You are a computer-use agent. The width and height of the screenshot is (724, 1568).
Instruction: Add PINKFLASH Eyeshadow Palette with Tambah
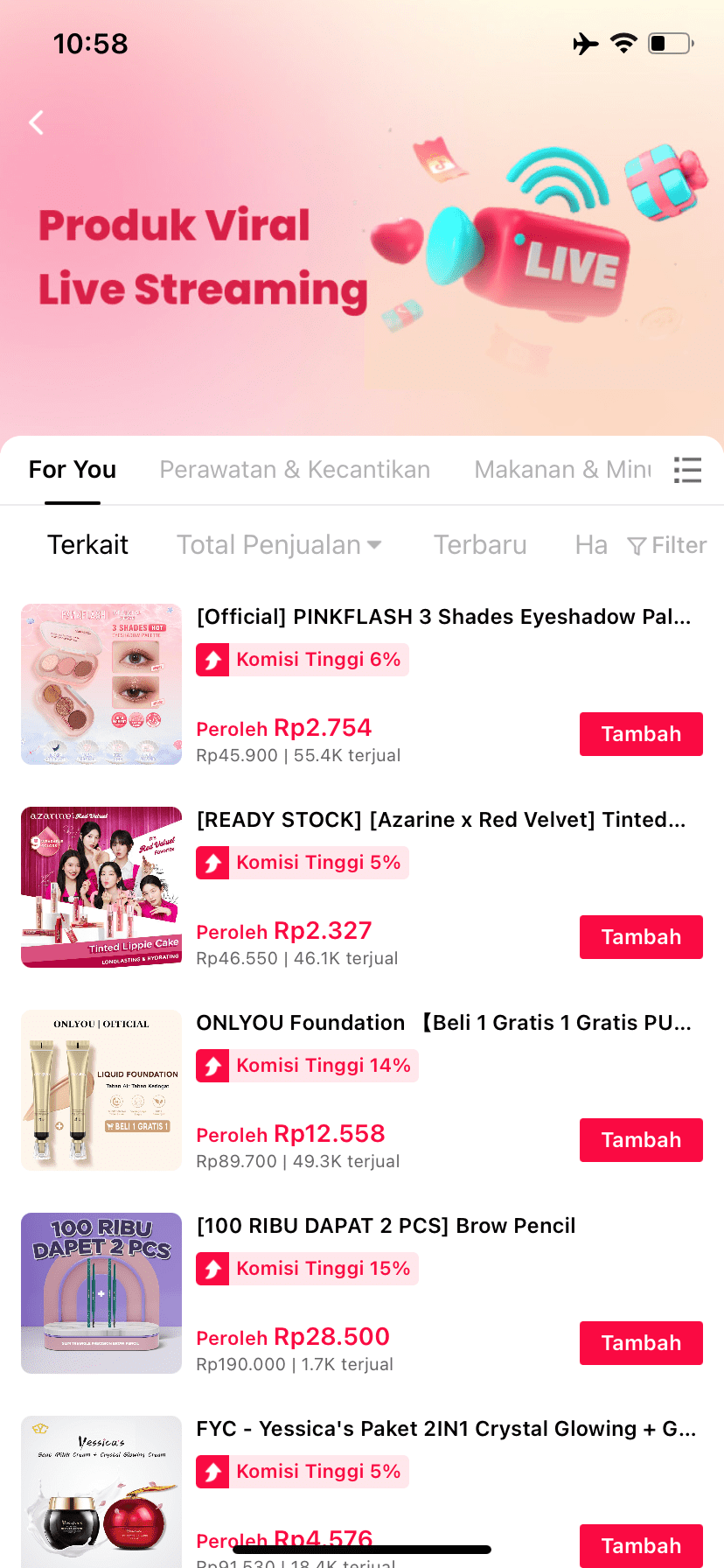click(x=641, y=734)
